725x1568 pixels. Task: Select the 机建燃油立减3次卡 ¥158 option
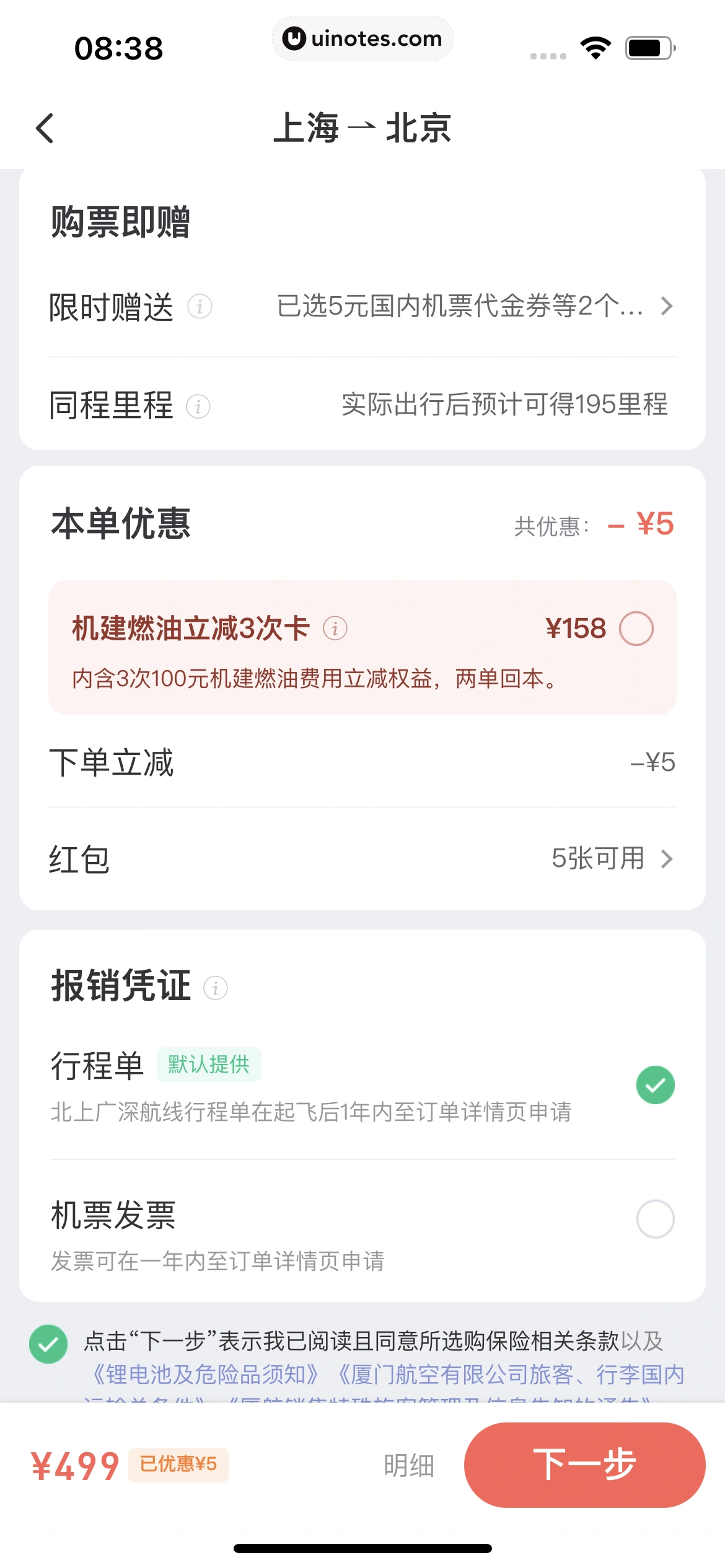pyautogui.click(x=636, y=629)
